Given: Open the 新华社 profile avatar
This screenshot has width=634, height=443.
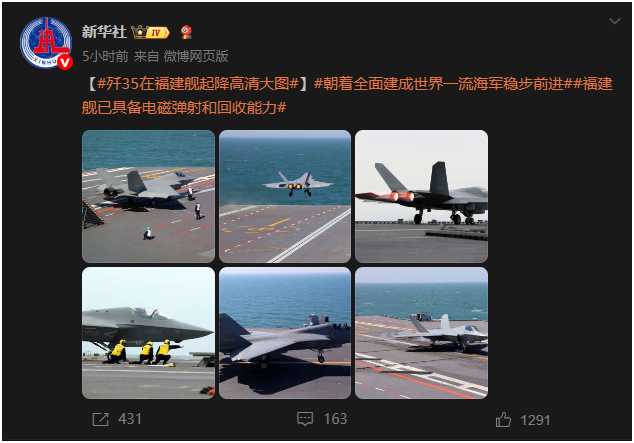Looking at the screenshot, I should pos(47,43).
